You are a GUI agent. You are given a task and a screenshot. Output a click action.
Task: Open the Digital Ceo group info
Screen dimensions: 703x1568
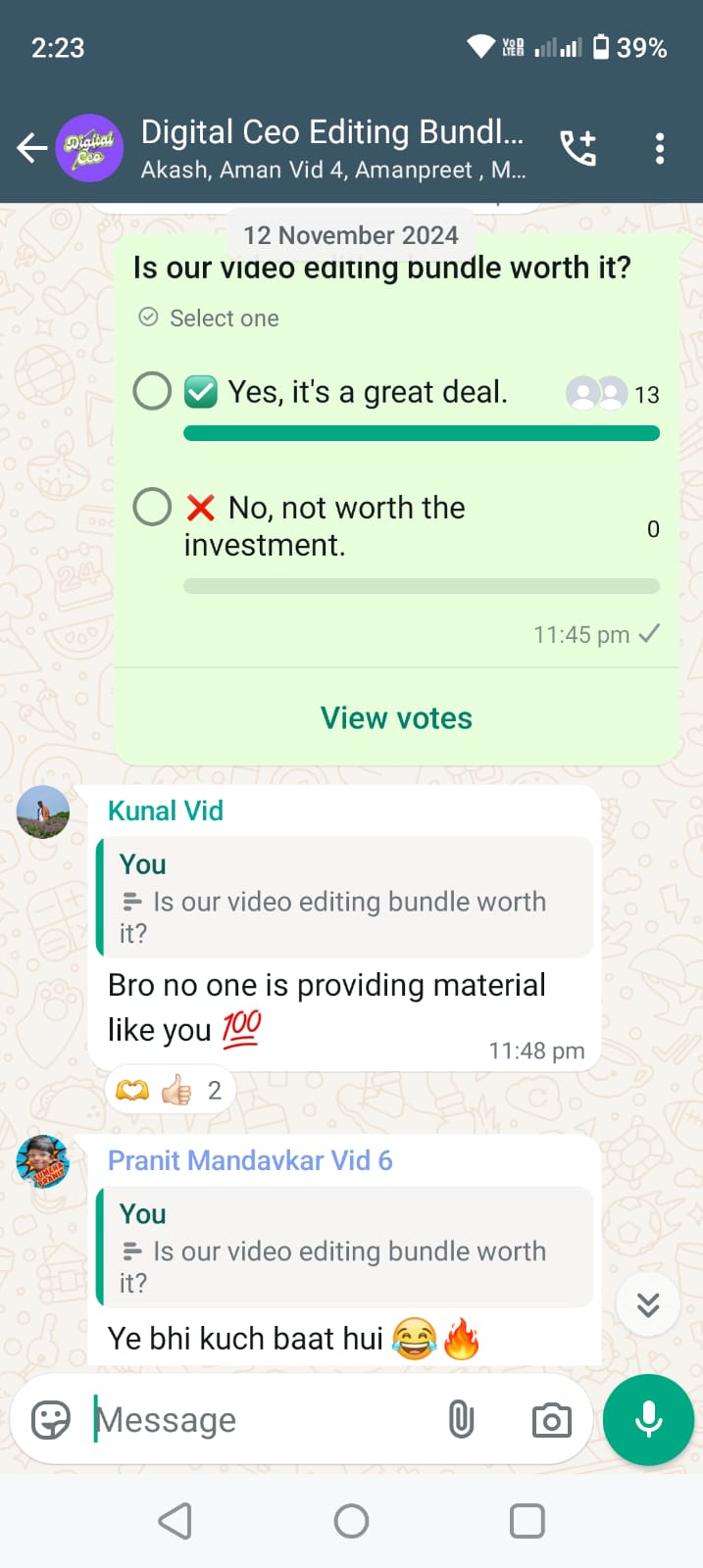coord(331,148)
